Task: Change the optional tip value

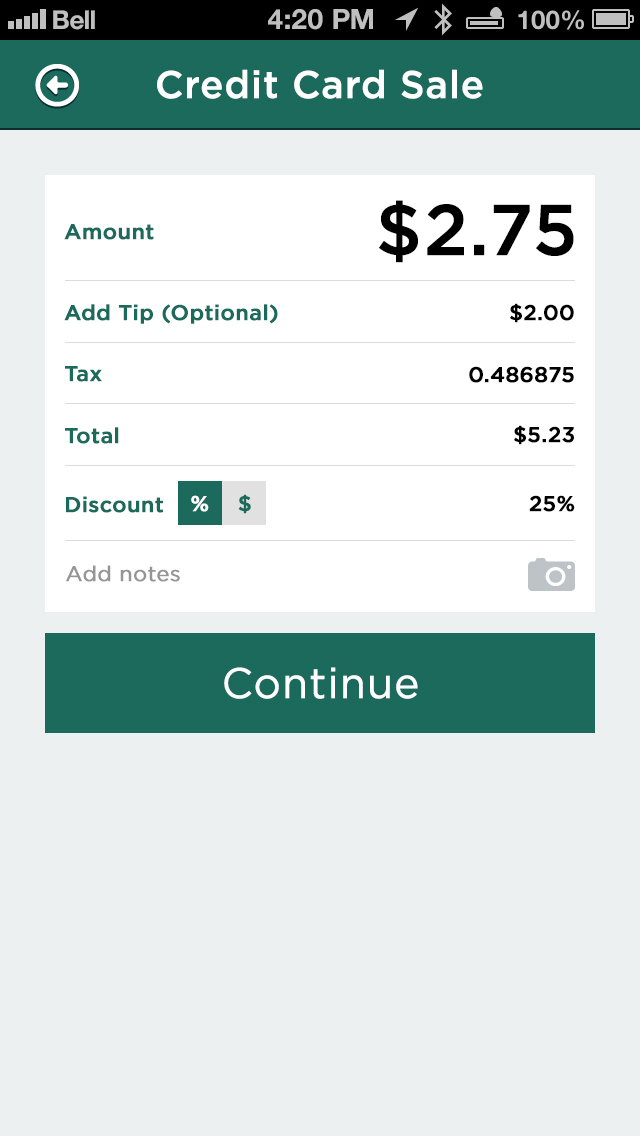Action: (541, 313)
